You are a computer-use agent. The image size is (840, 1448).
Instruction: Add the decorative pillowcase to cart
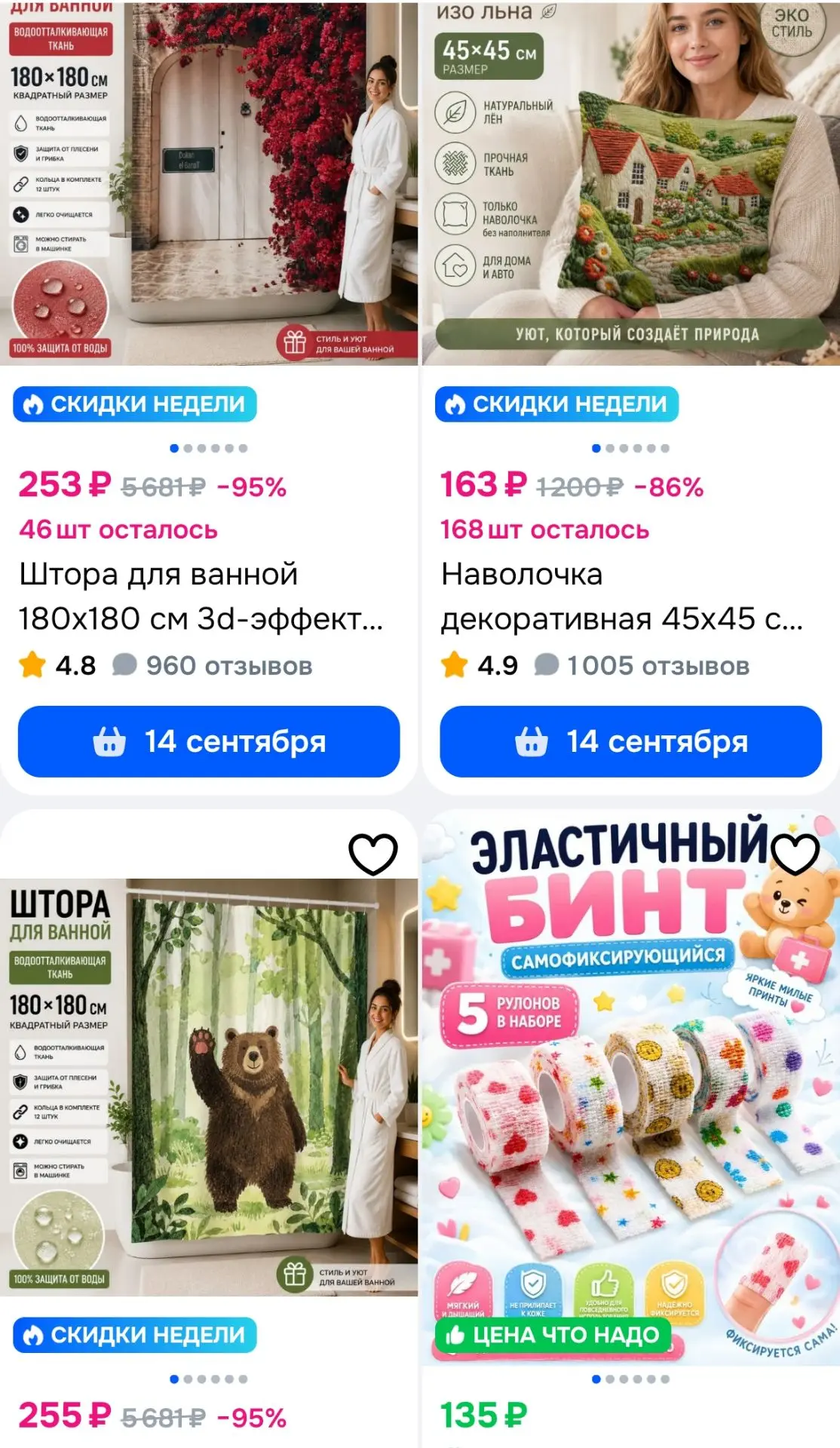click(x=630, y=741)
